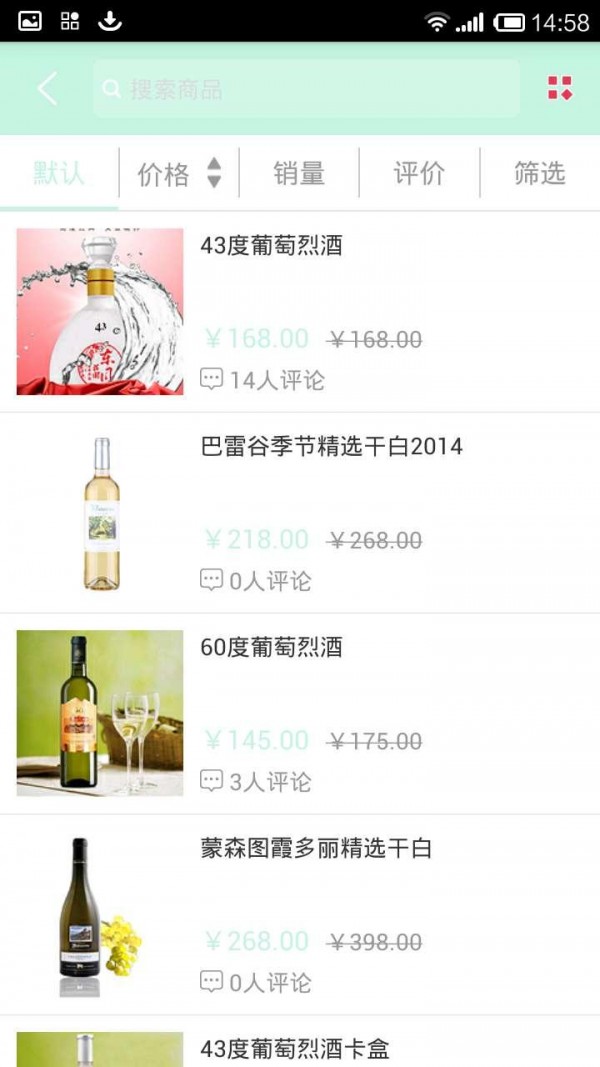Open the 43度葡萄烈酒 ¥168.00 product
This screenshot has height=1067, width=600.
300,312
